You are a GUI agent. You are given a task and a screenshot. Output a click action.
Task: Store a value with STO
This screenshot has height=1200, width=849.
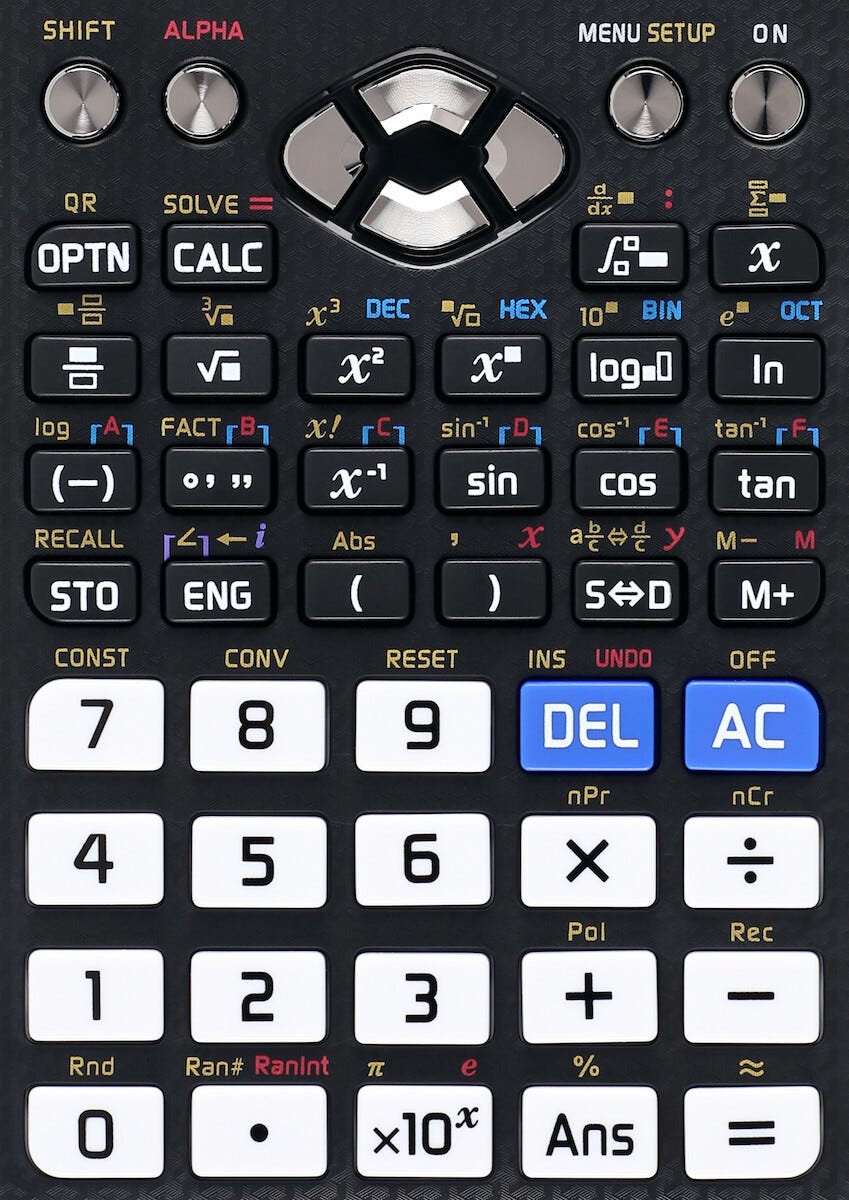[x=84, y=595]
